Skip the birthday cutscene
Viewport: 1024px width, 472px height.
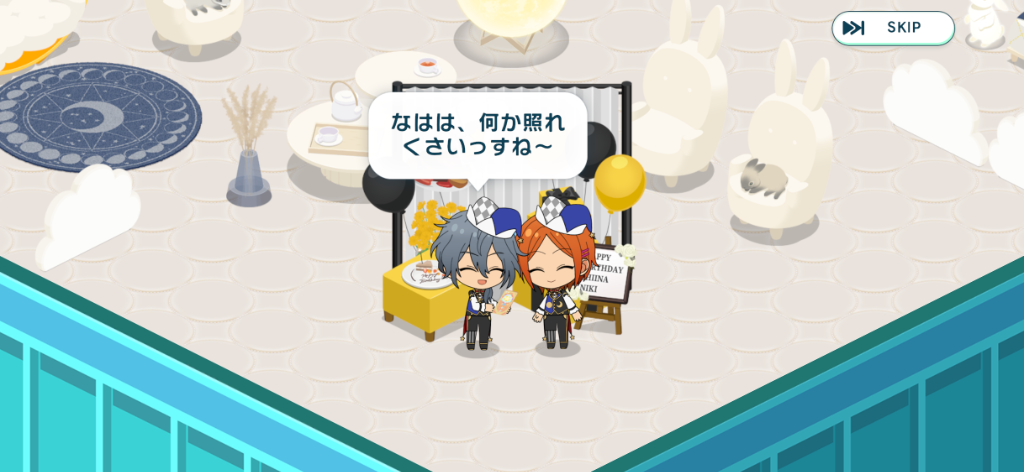point(892,28)
